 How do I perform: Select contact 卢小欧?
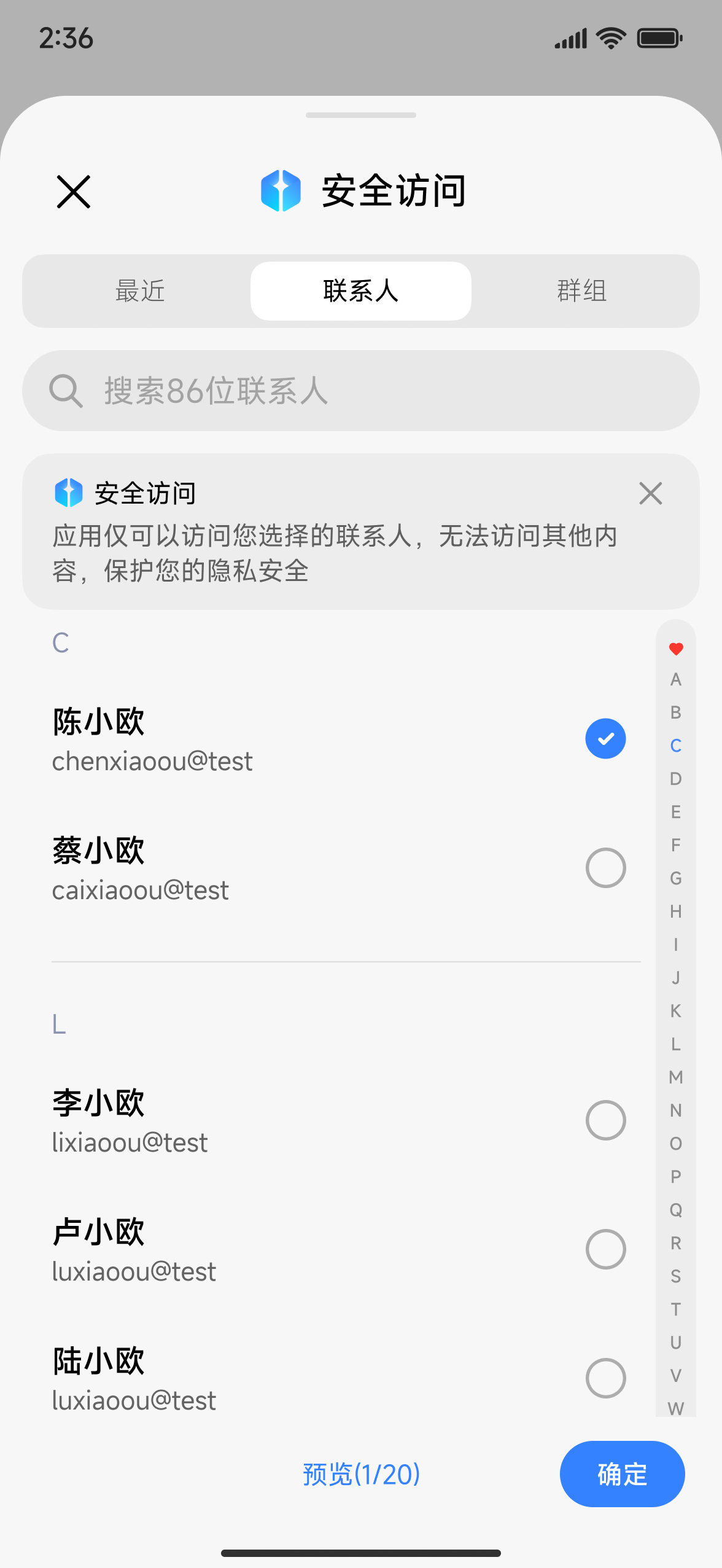(605, 1249)
